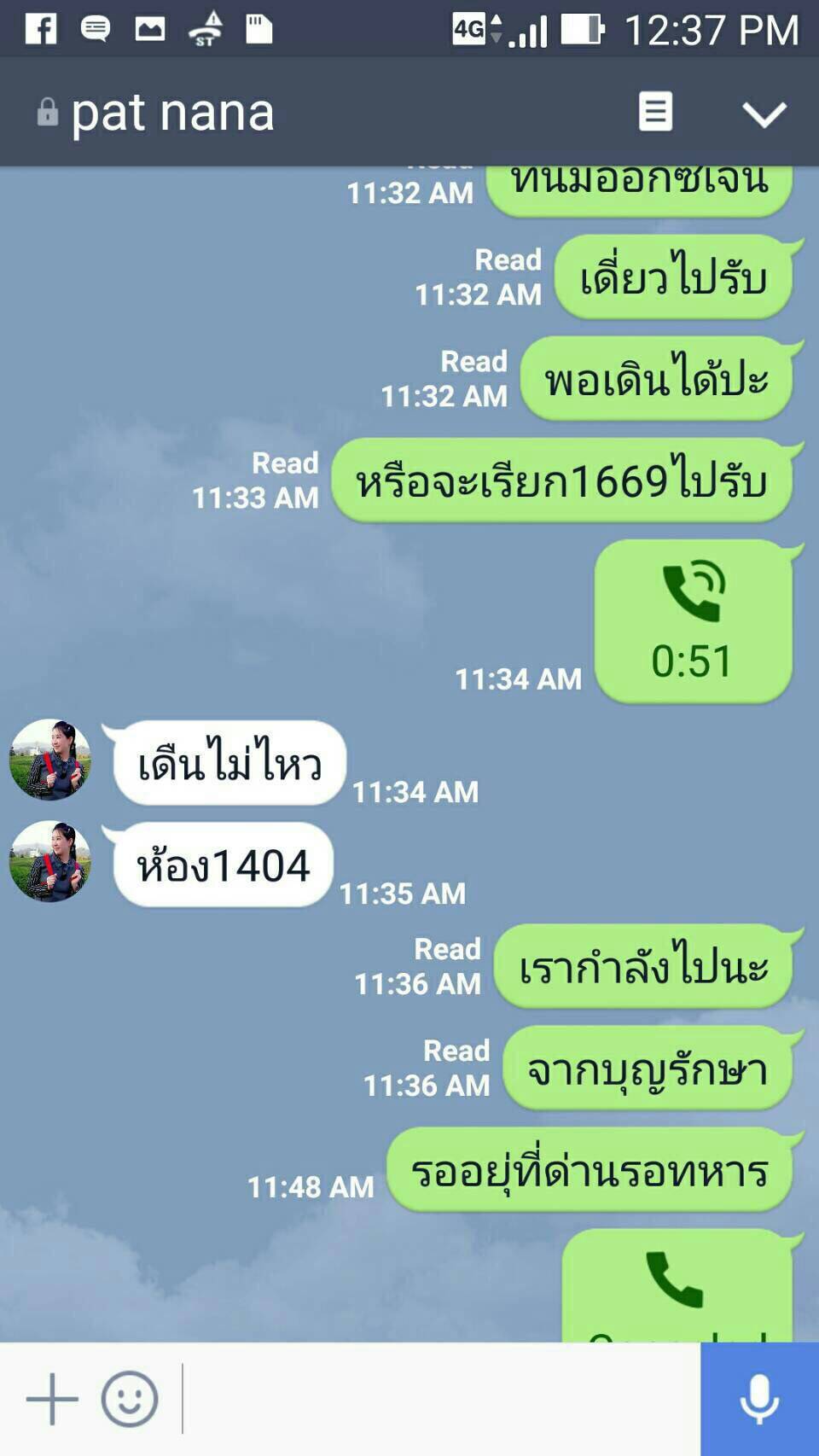The image size is (819, 1456).
Task: Open the emoji sticker picker
Action: pos(130,1399)
